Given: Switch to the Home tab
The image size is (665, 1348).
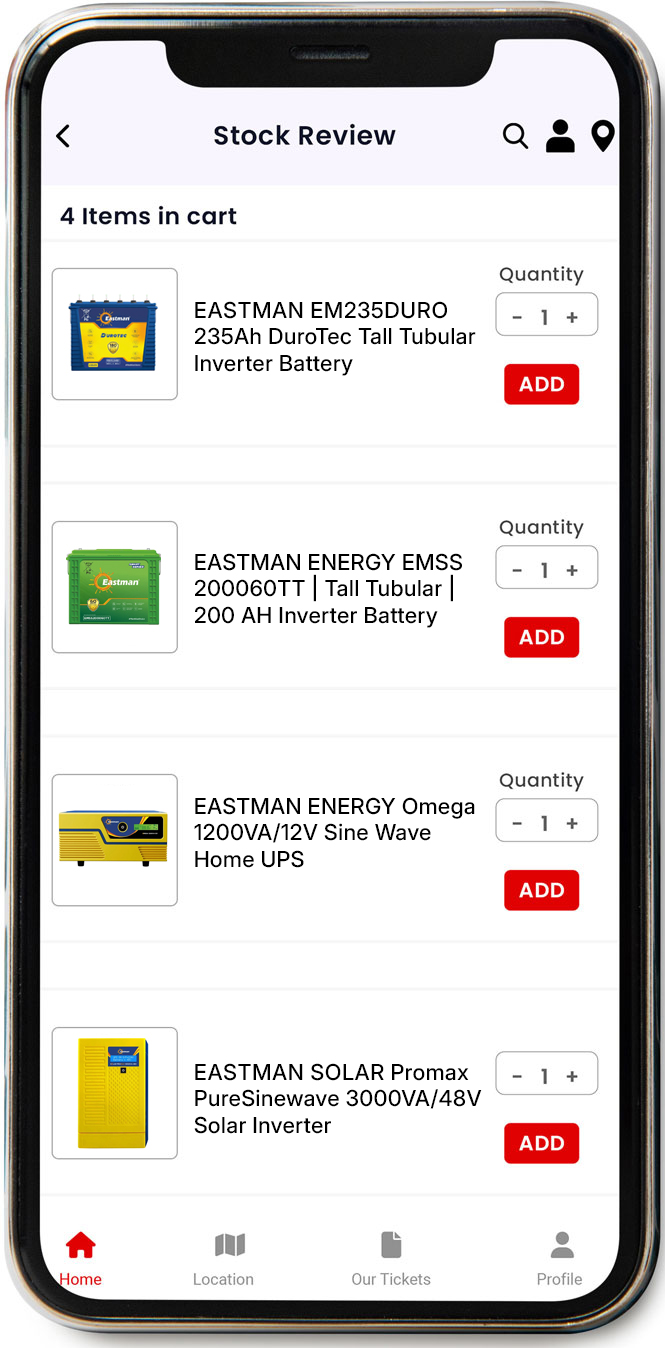Looking at the screenshot, I should [x=80, y=1258].
